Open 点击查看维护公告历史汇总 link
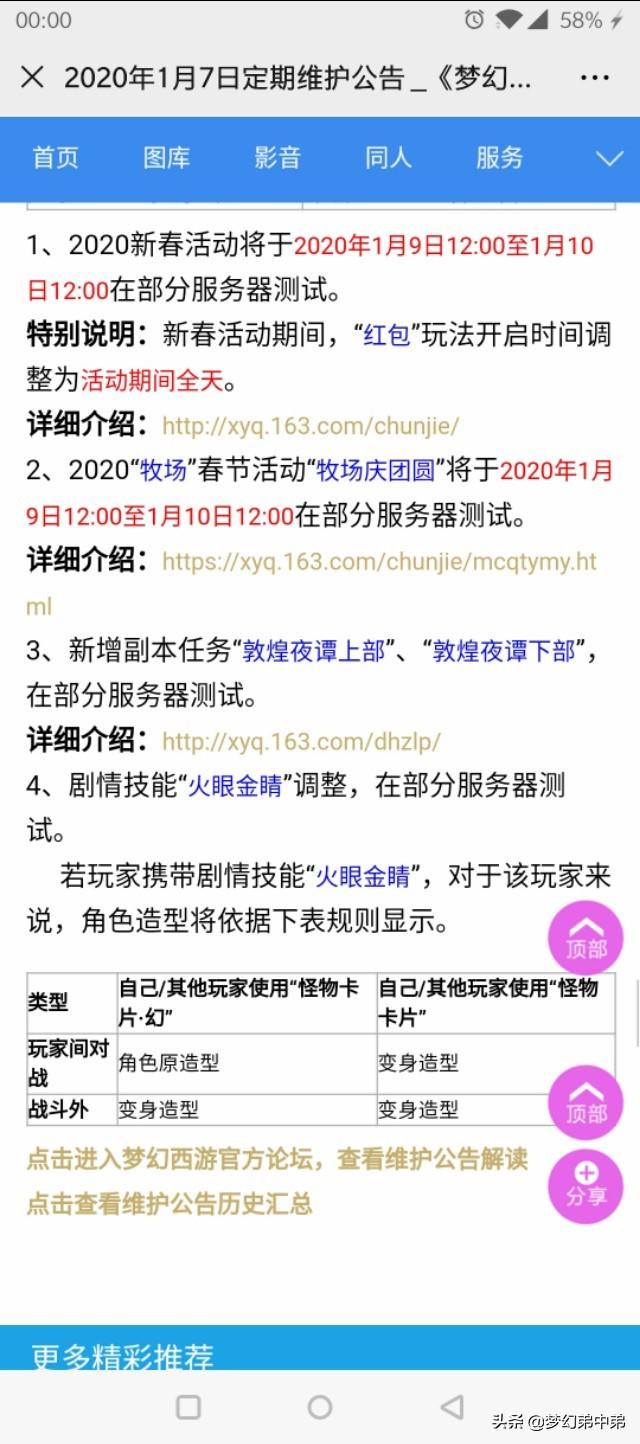The image size is (640, 1444). [x=169, y=1203]
